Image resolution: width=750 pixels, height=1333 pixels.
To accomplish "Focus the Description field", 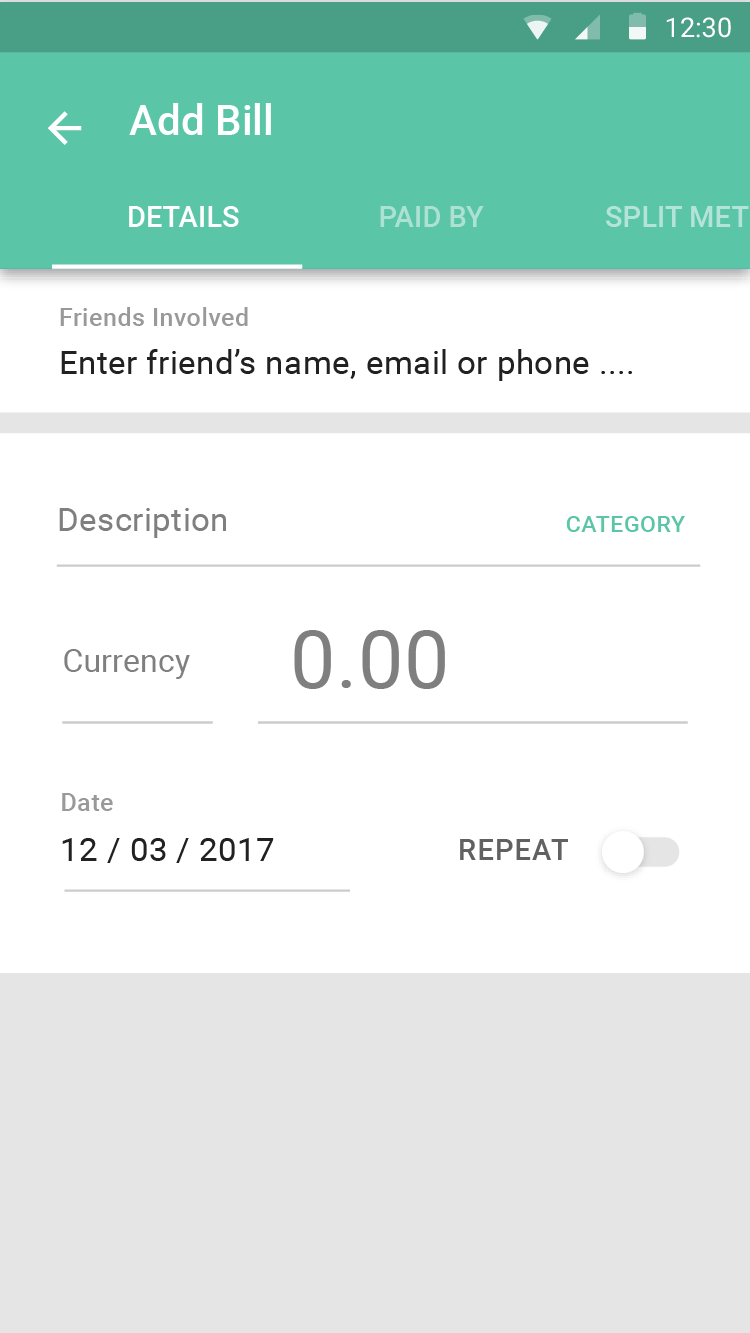I will pos(300,521).
